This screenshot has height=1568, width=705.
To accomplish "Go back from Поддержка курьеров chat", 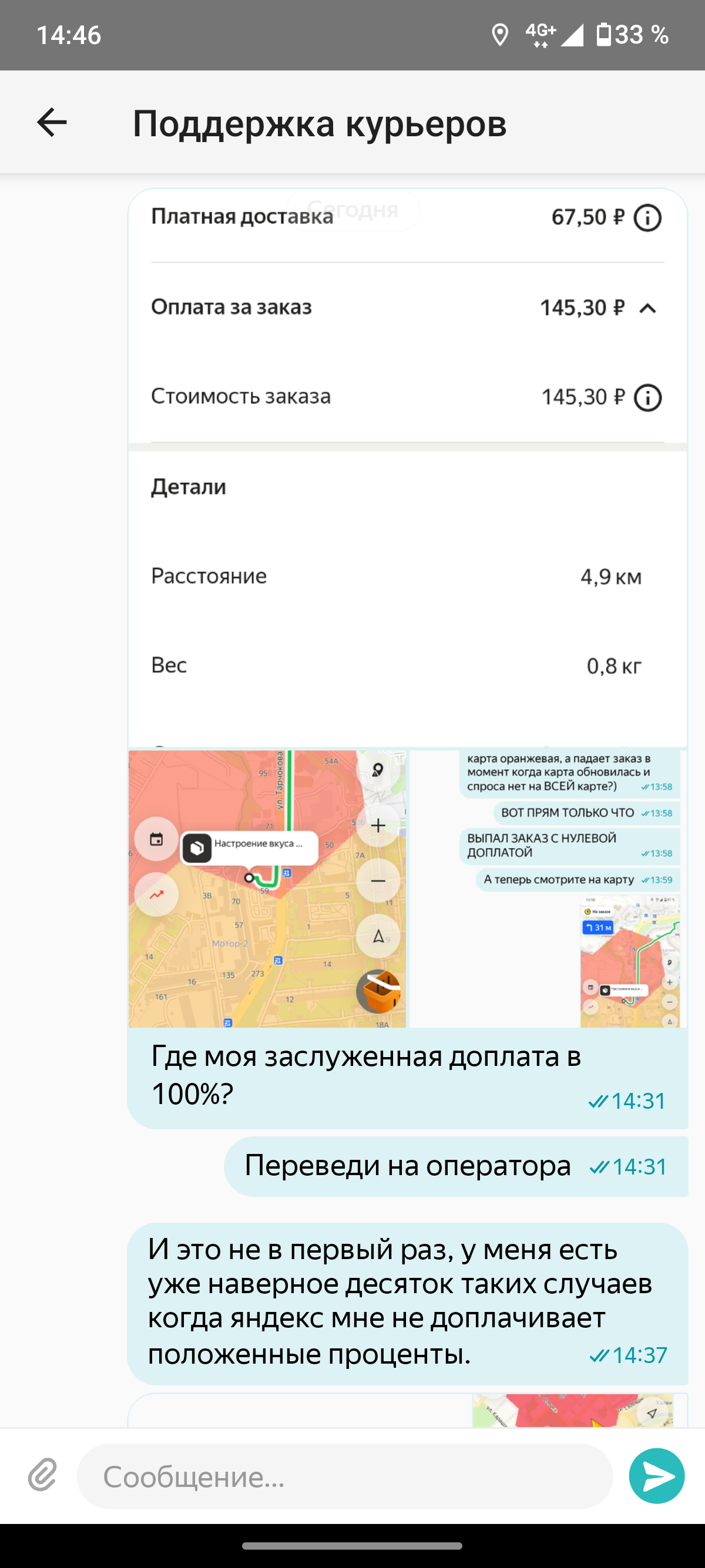I will point(52,122).
